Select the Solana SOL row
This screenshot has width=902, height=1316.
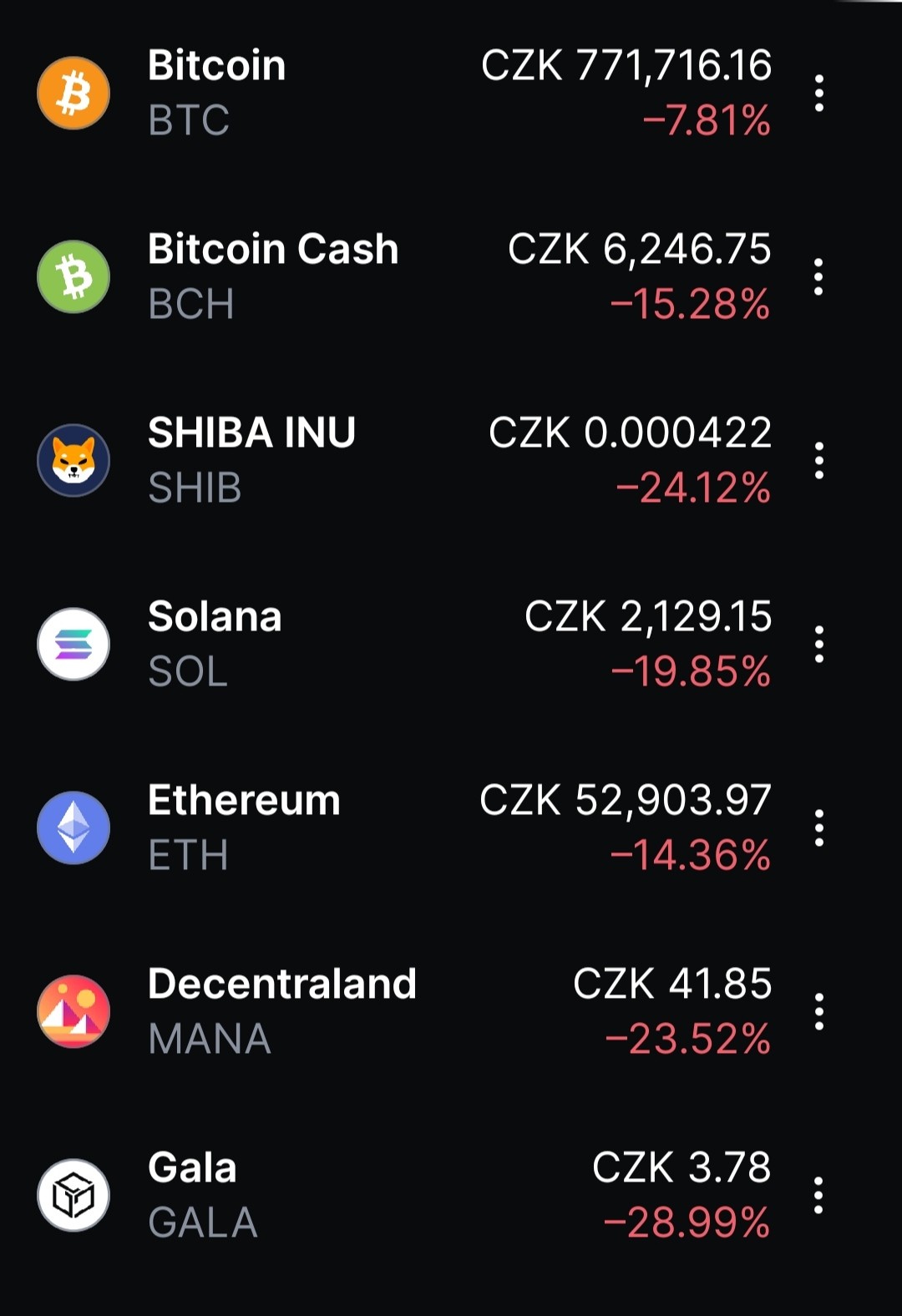coord(404,644)
